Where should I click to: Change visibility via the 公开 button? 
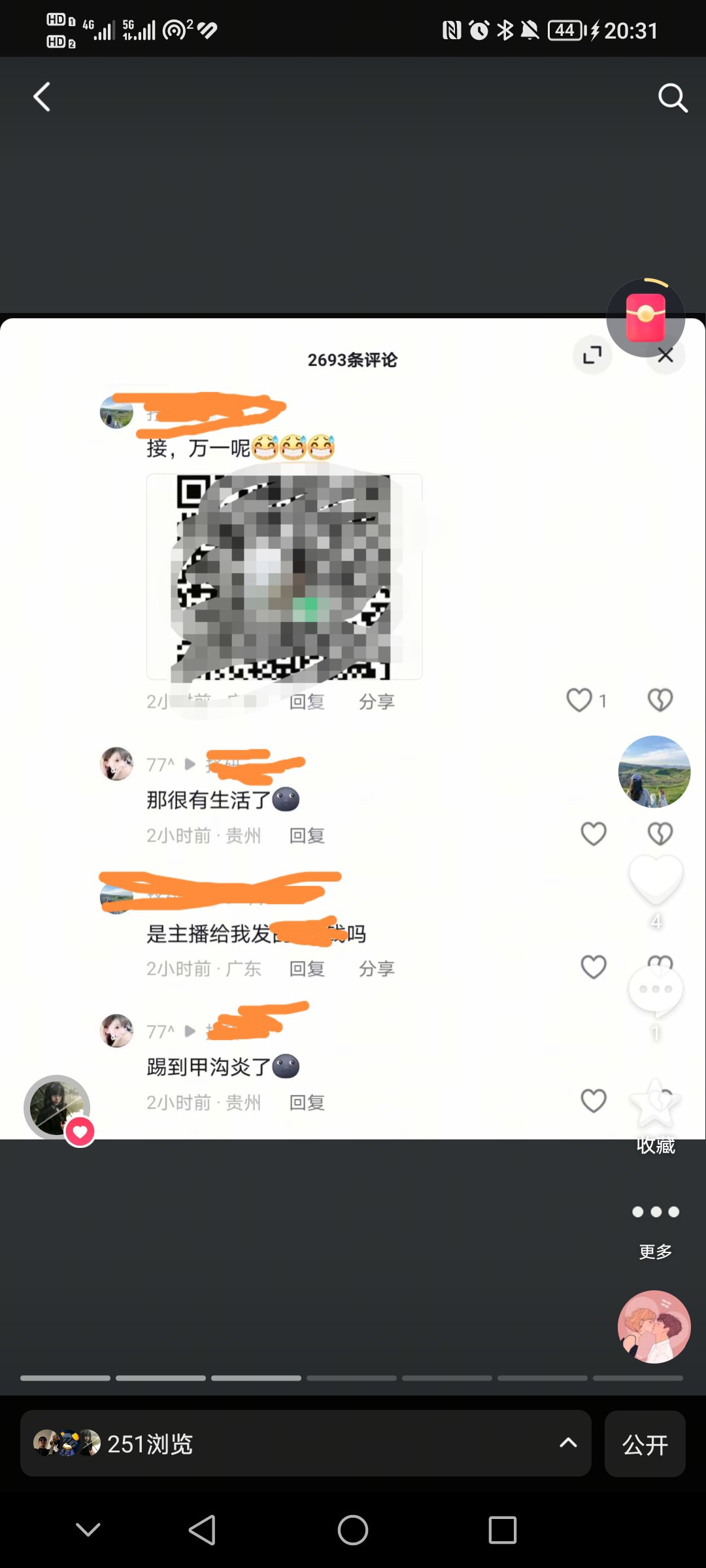pyautogui.click(x=645, y=1444)
